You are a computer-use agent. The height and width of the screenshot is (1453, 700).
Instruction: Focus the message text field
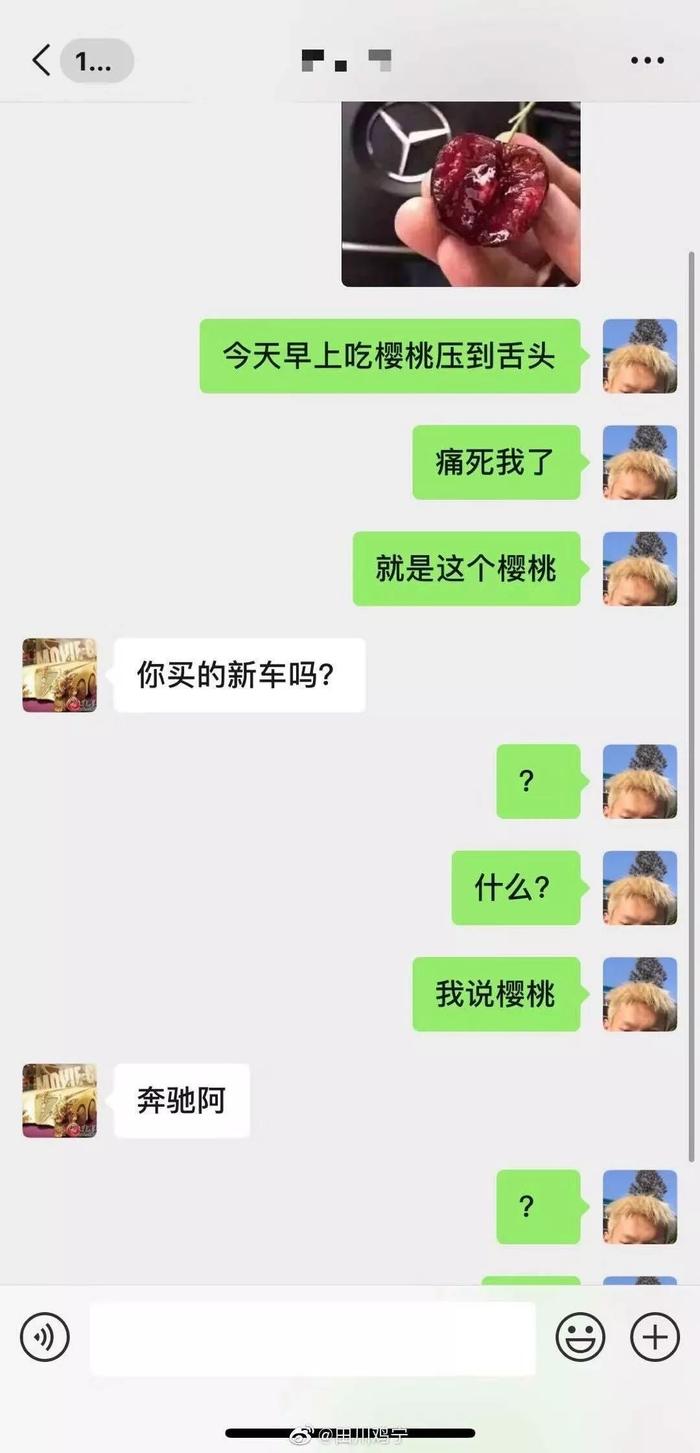[312, 1338]
